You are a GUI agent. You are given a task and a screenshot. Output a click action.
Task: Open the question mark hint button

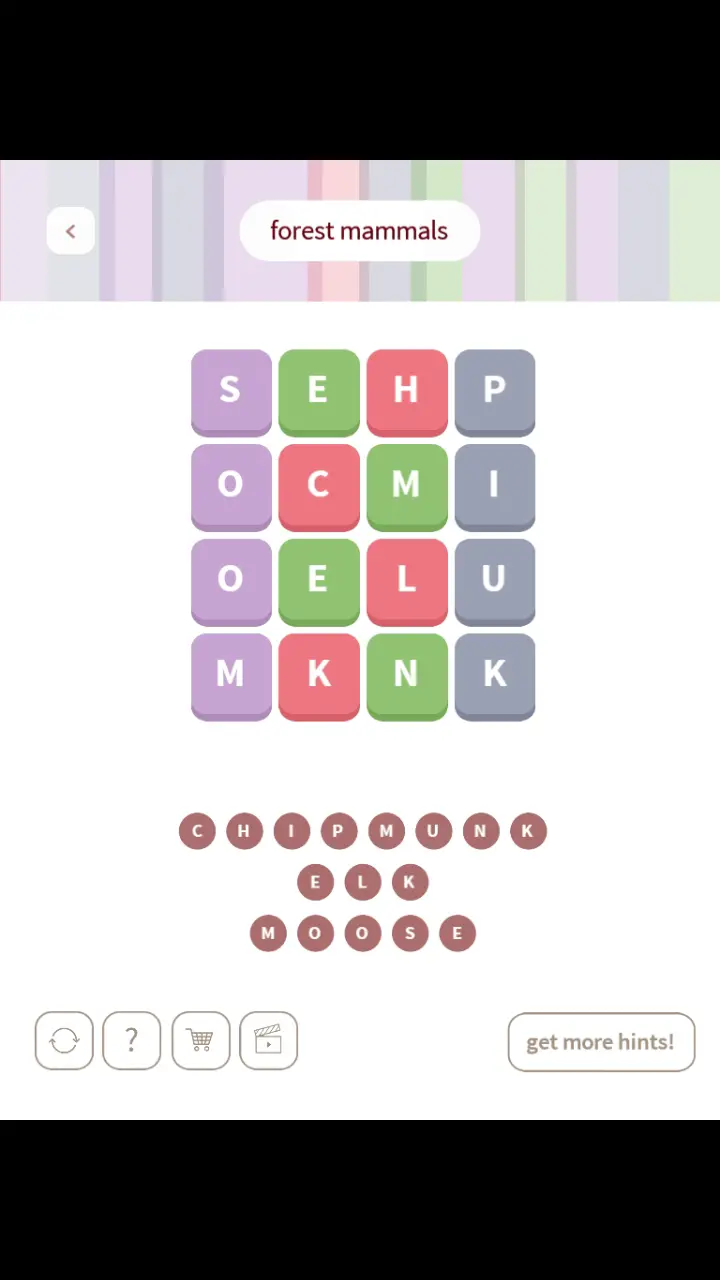coord(132,1041)
